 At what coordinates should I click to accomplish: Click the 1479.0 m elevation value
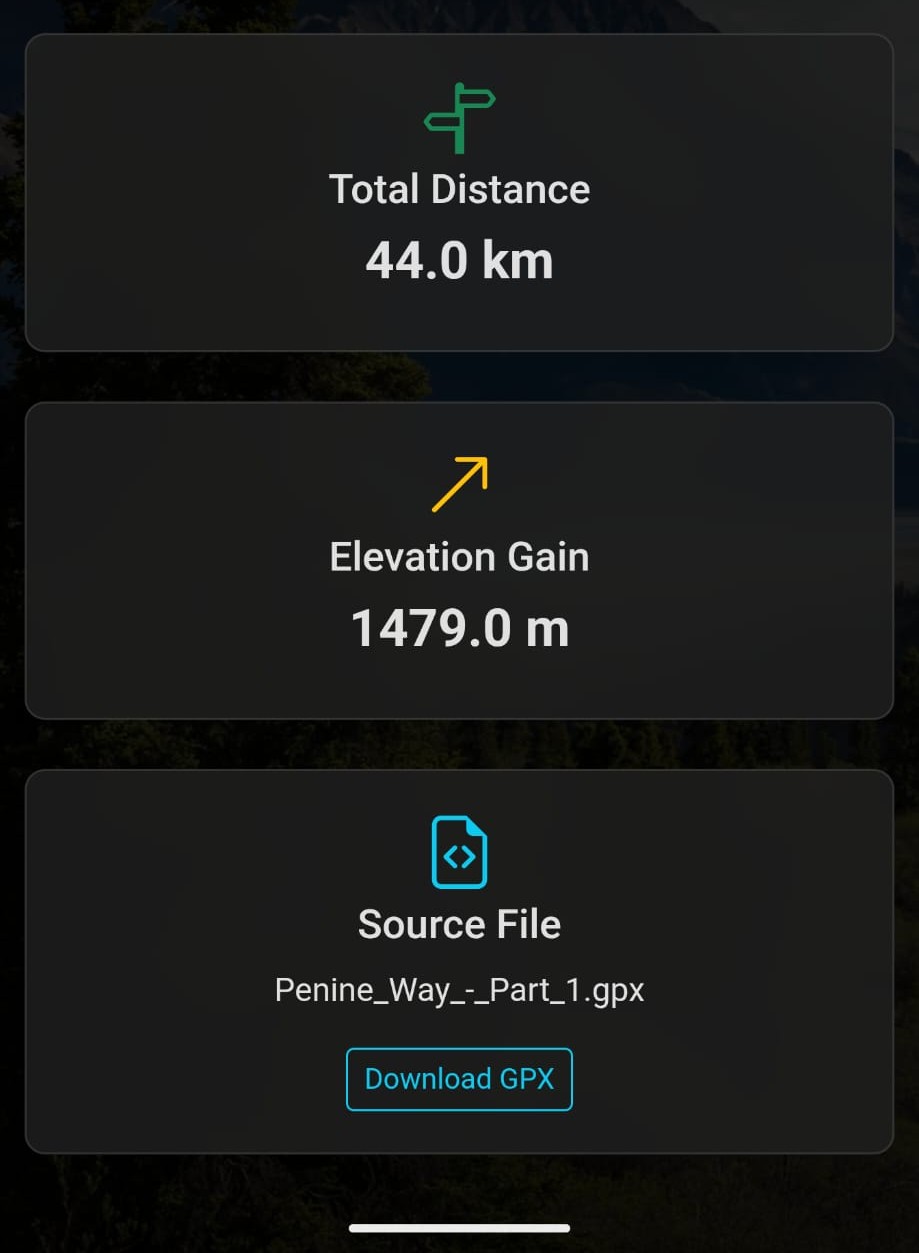[x=459, y=628]
